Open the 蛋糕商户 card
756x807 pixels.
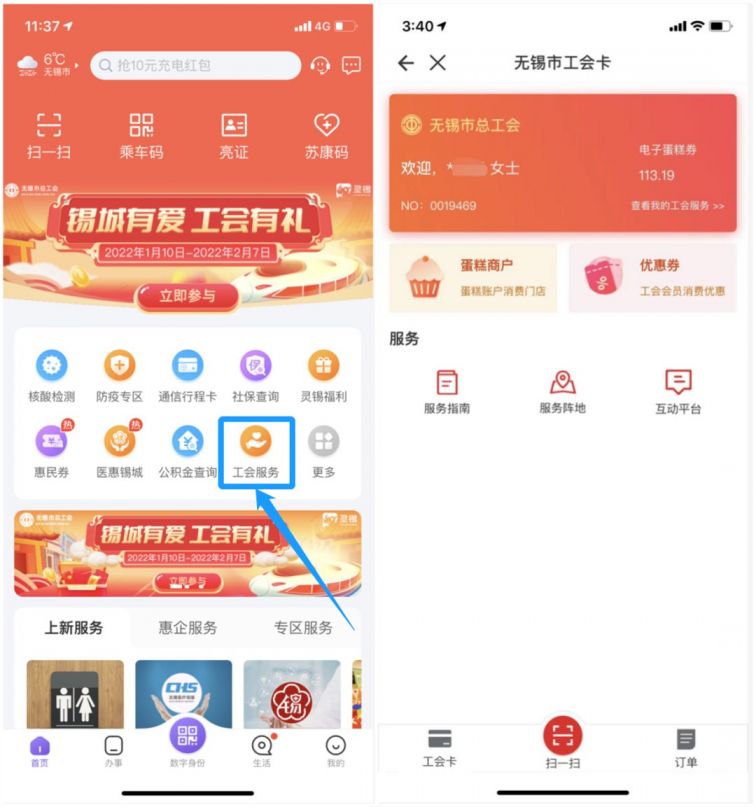point(473,277)
